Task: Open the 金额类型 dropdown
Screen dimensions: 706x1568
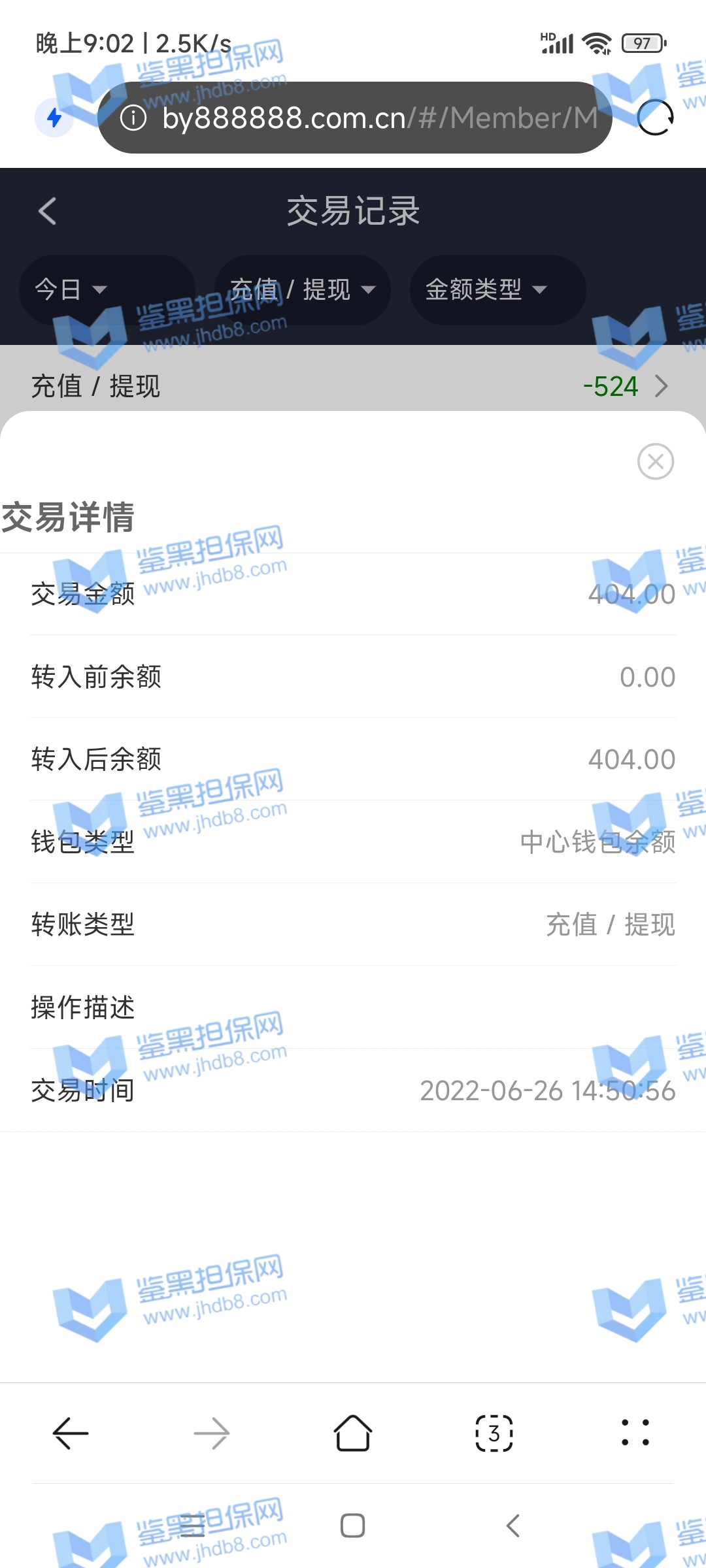Action: 486,289
